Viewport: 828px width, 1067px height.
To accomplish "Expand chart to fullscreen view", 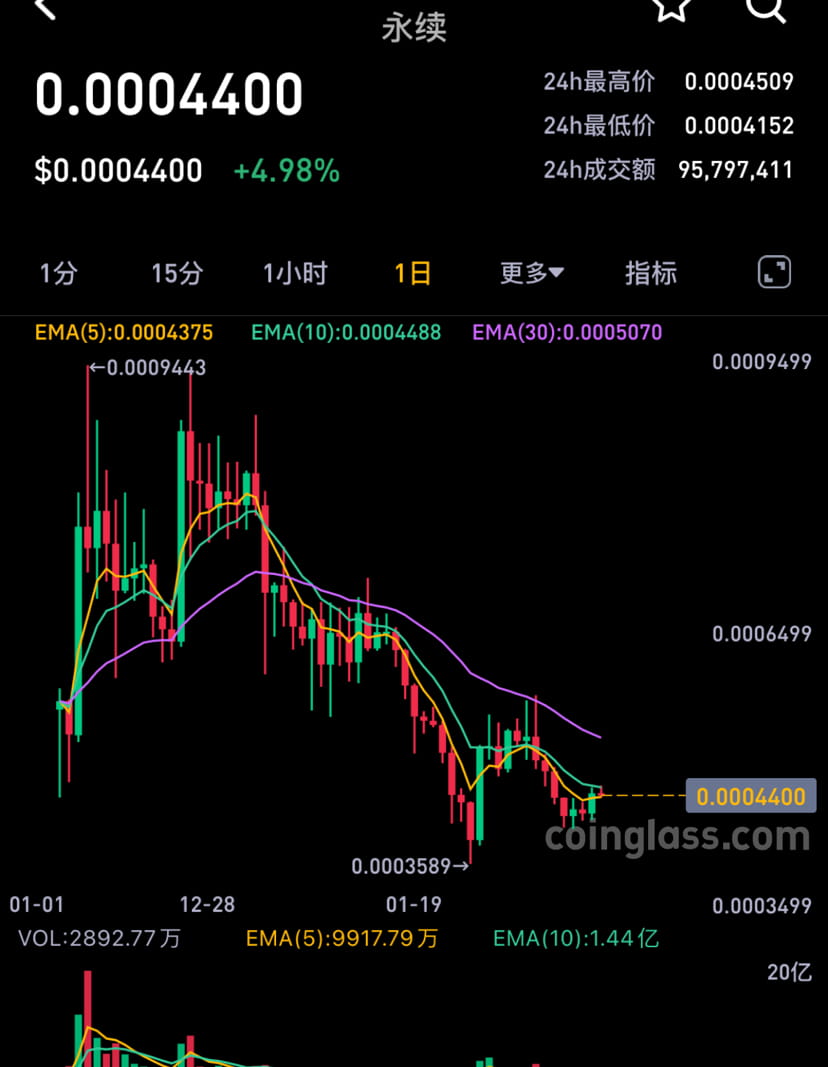I will (774, 272).
